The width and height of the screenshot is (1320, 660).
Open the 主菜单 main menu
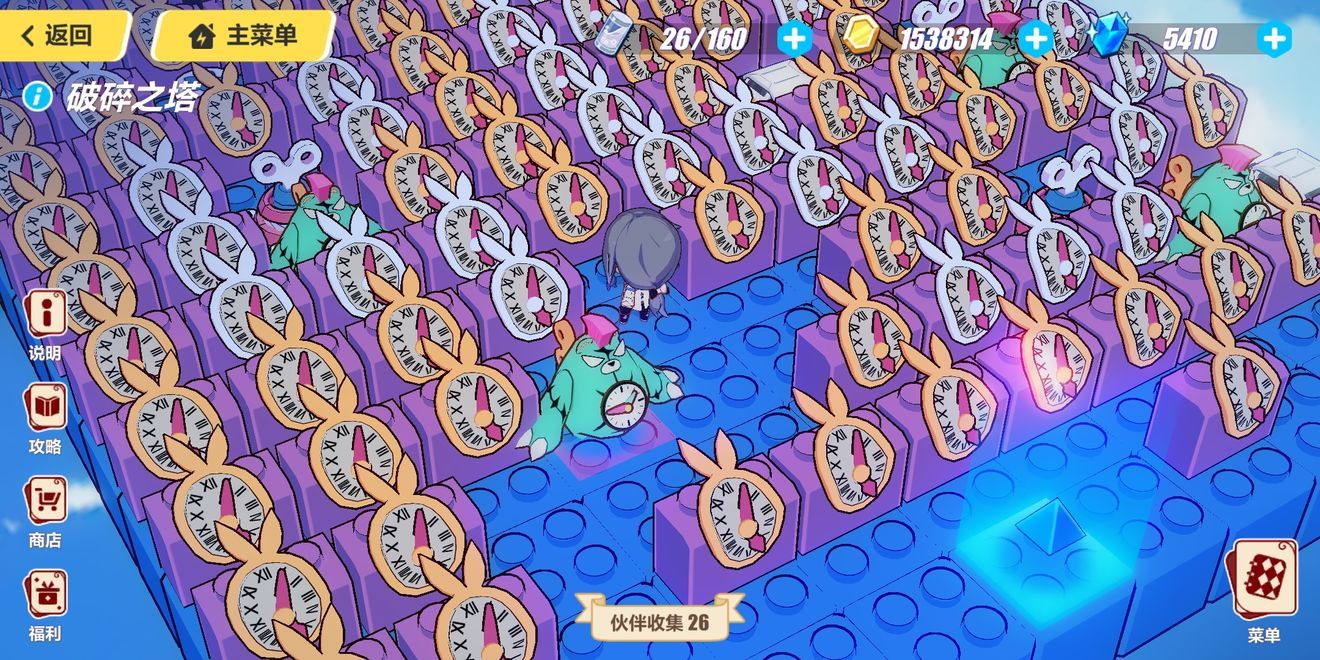[243, 36]
